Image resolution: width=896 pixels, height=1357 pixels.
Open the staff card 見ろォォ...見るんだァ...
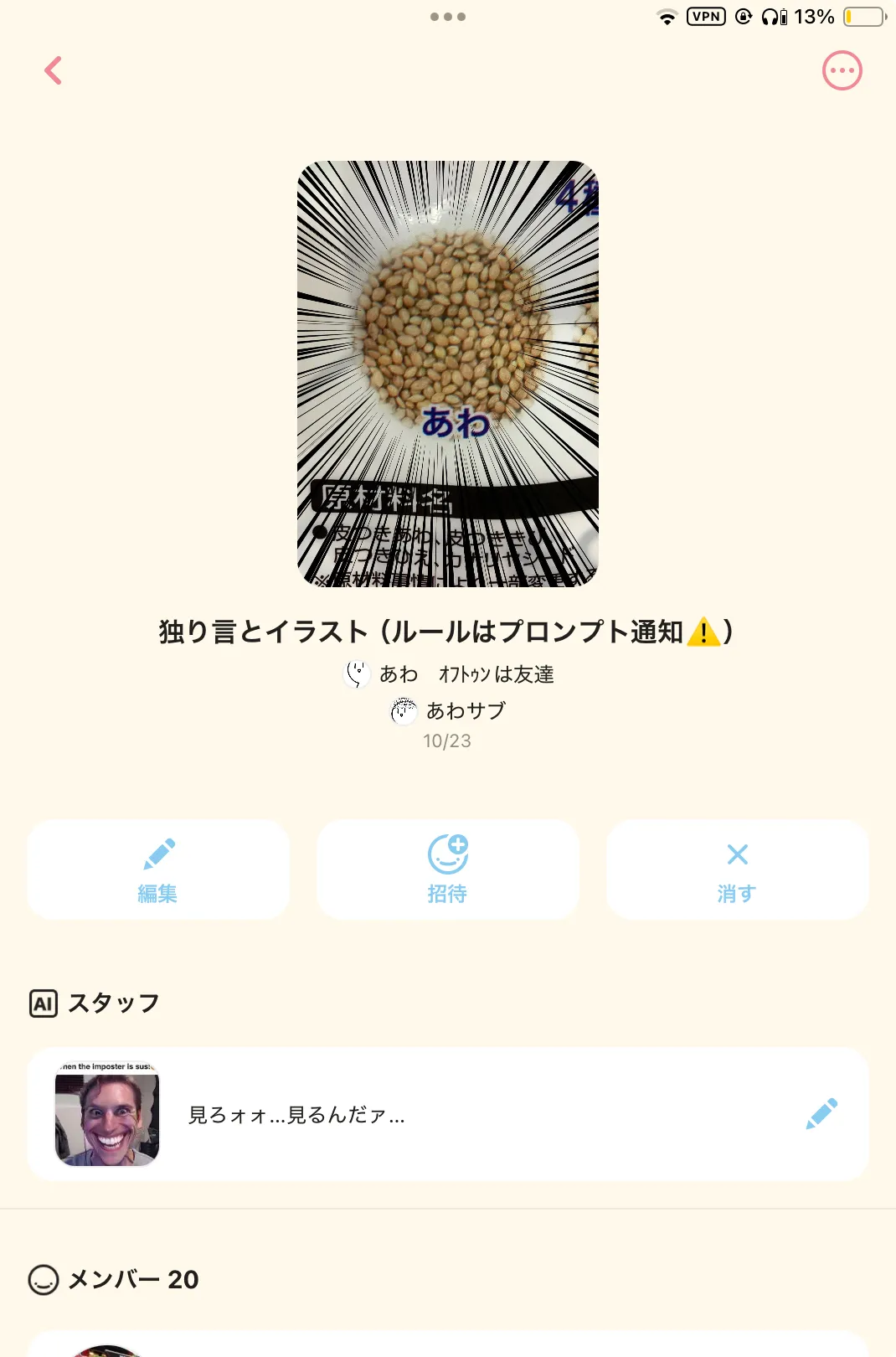pos(419,1114)
